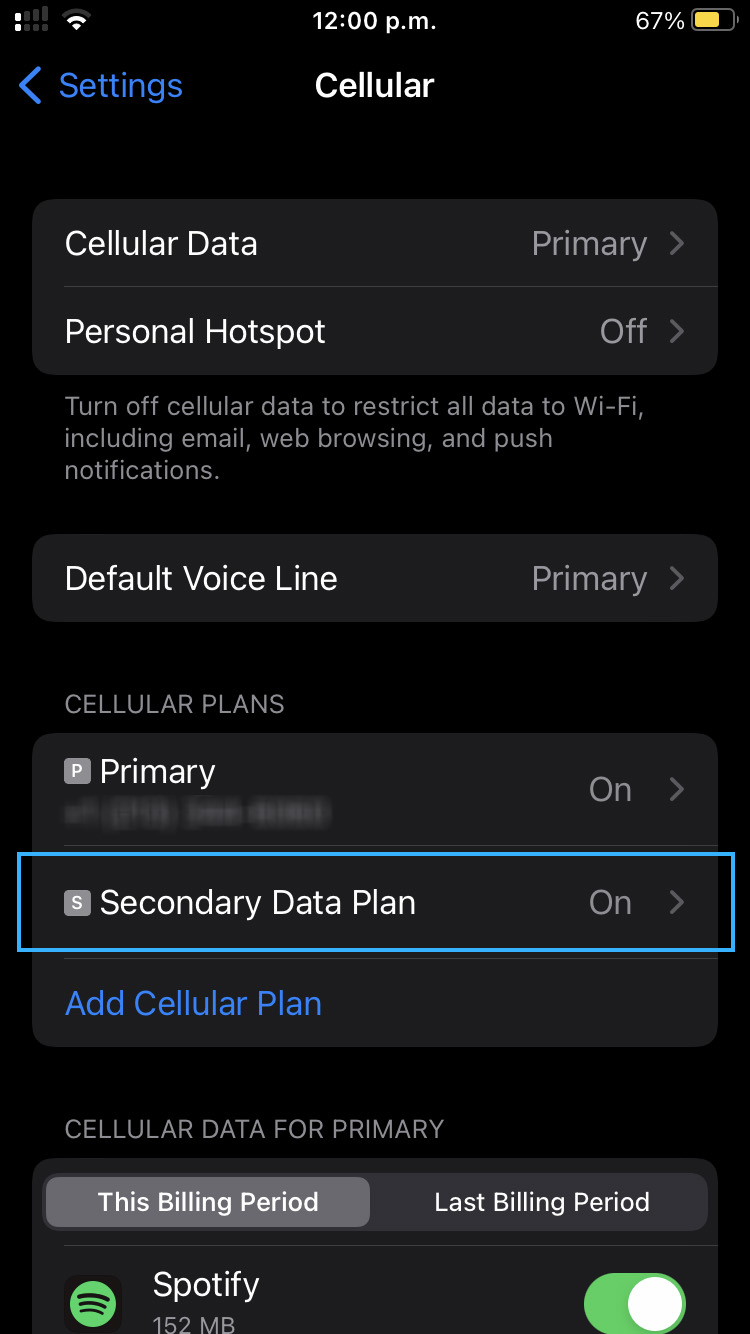Image resolution: width=750 pixels, height=1334 pixels.
Task: Select This Billing Period
Action: pos(208,1202)
